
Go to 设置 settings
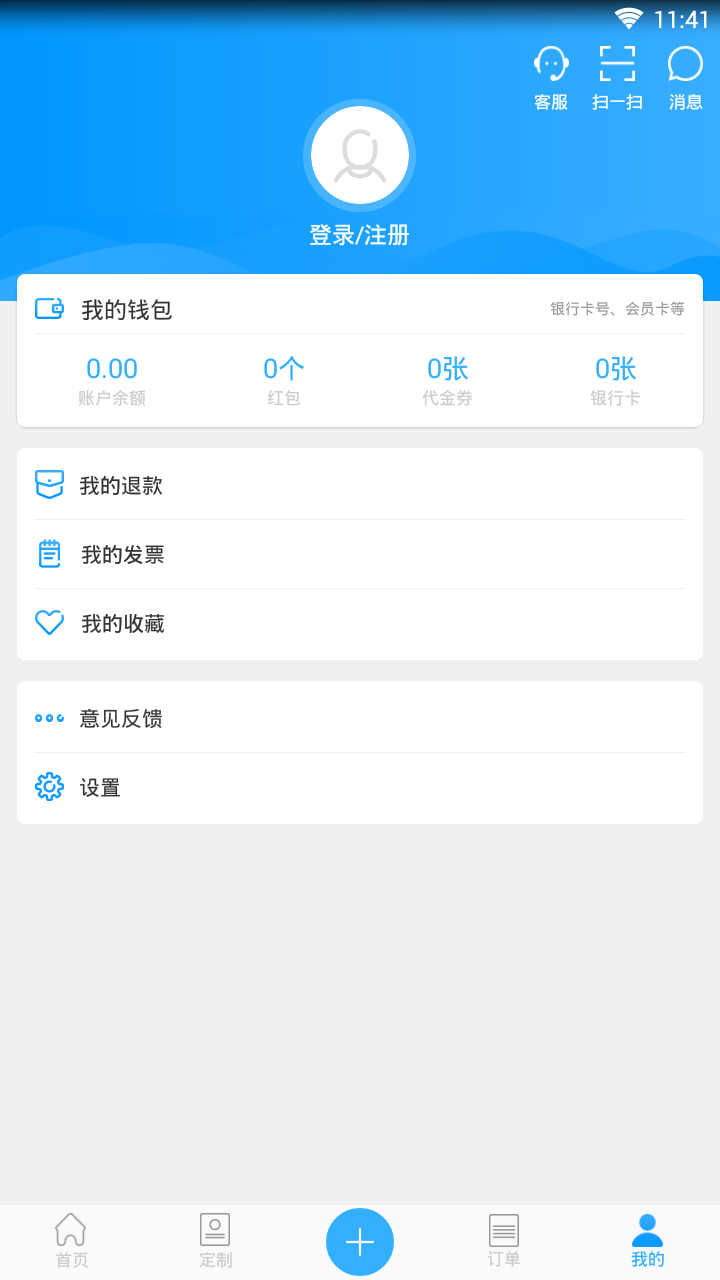pyautogui.click(x=360, y=788)
